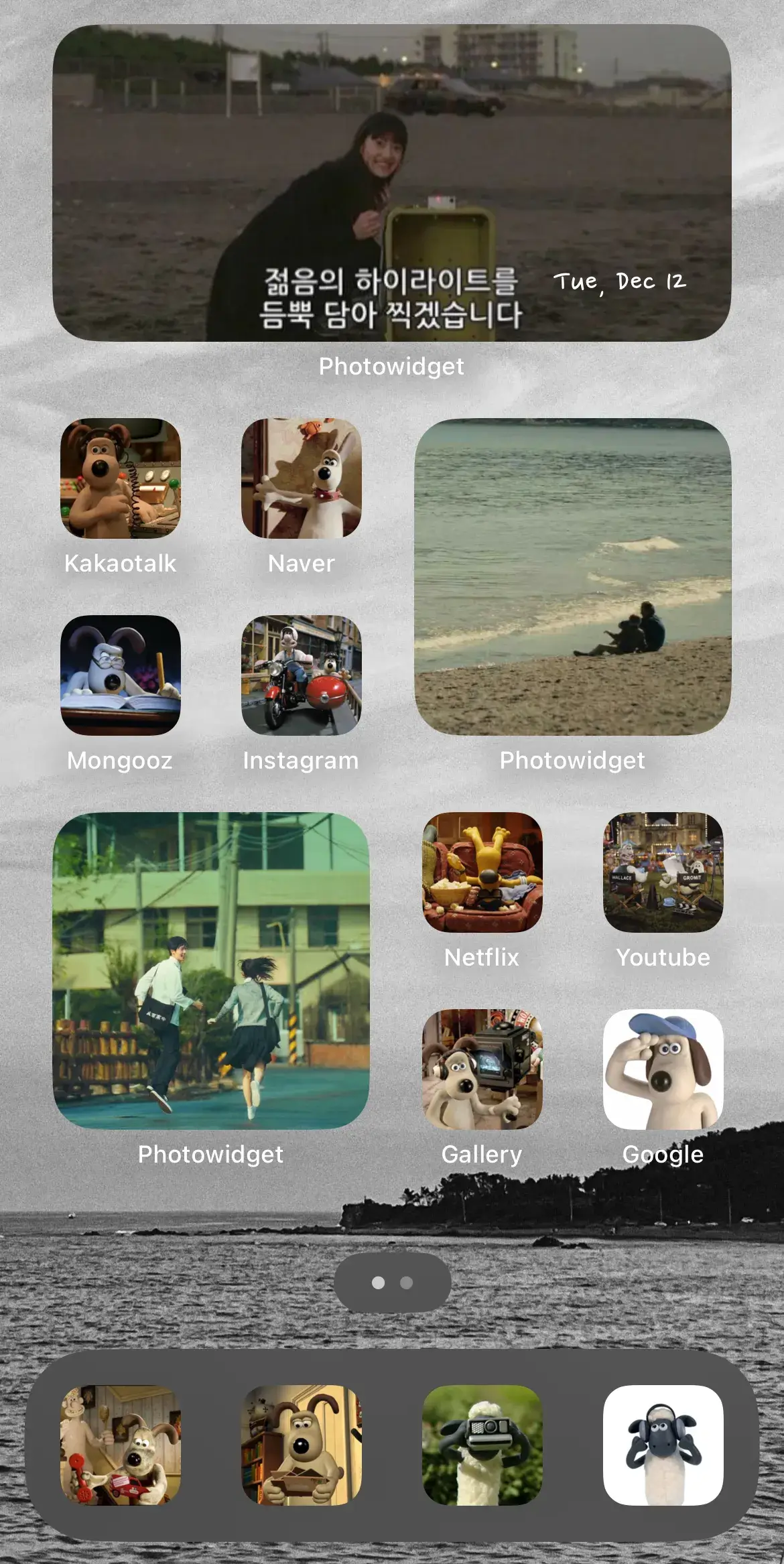Open the Mongooz app
The image size is (784, 1564).
click(121, 675)
